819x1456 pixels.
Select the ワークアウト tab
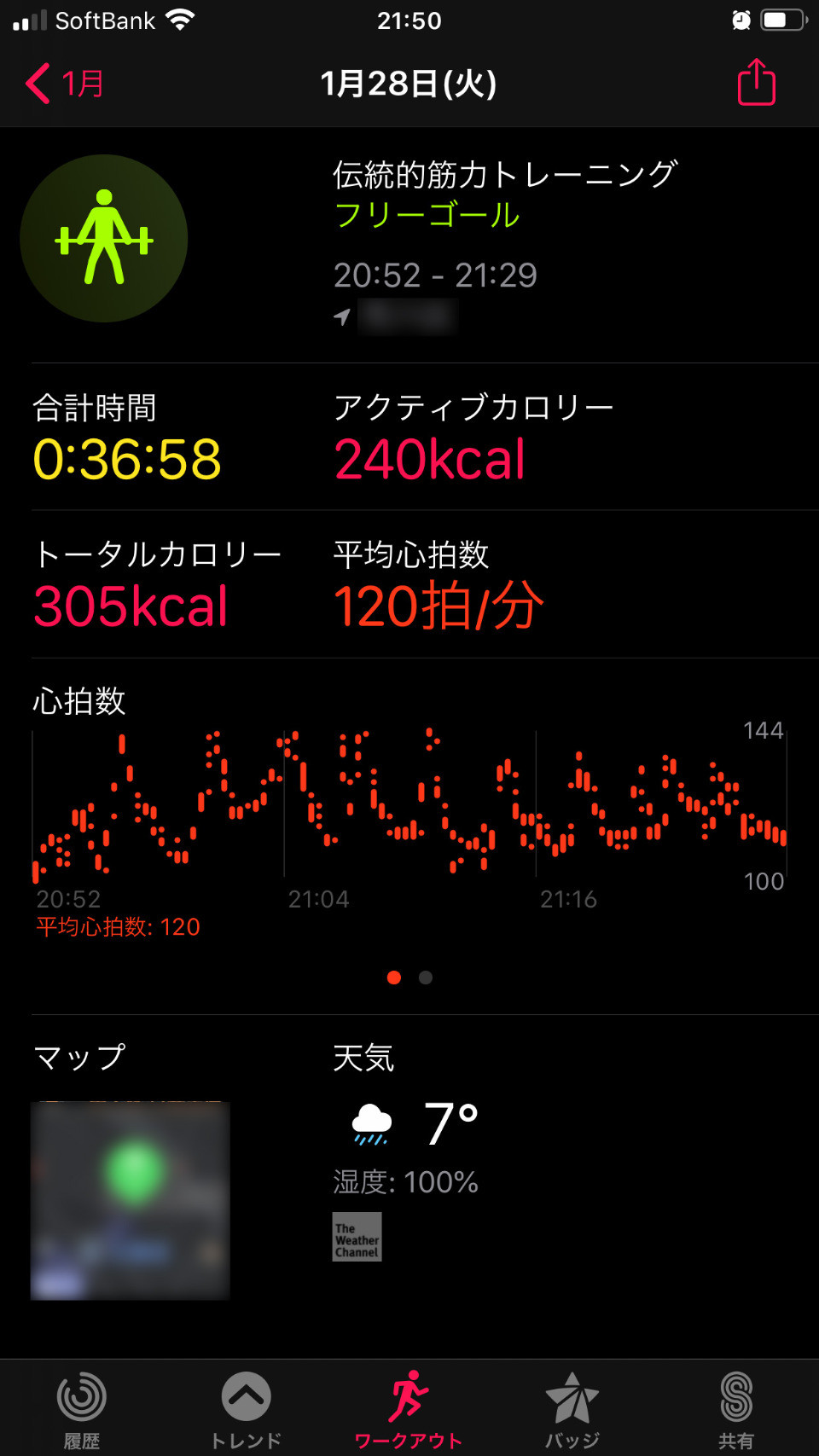(409, 1410)
